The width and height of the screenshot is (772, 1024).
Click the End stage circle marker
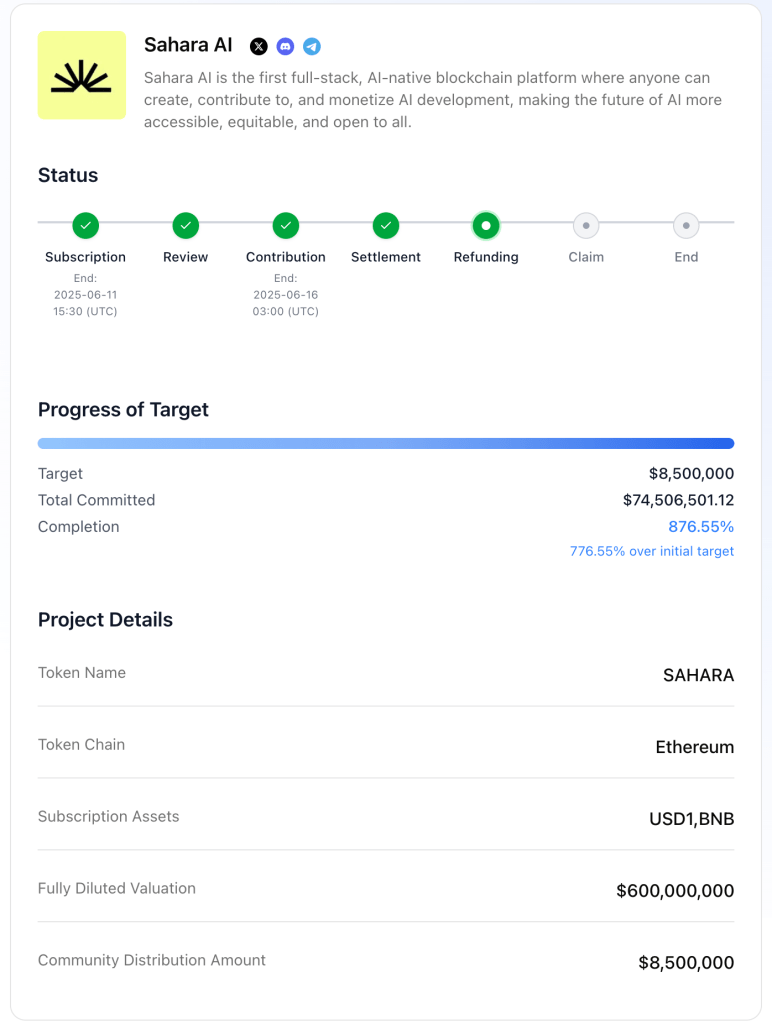pyautogui.click(x=686, y=225)
